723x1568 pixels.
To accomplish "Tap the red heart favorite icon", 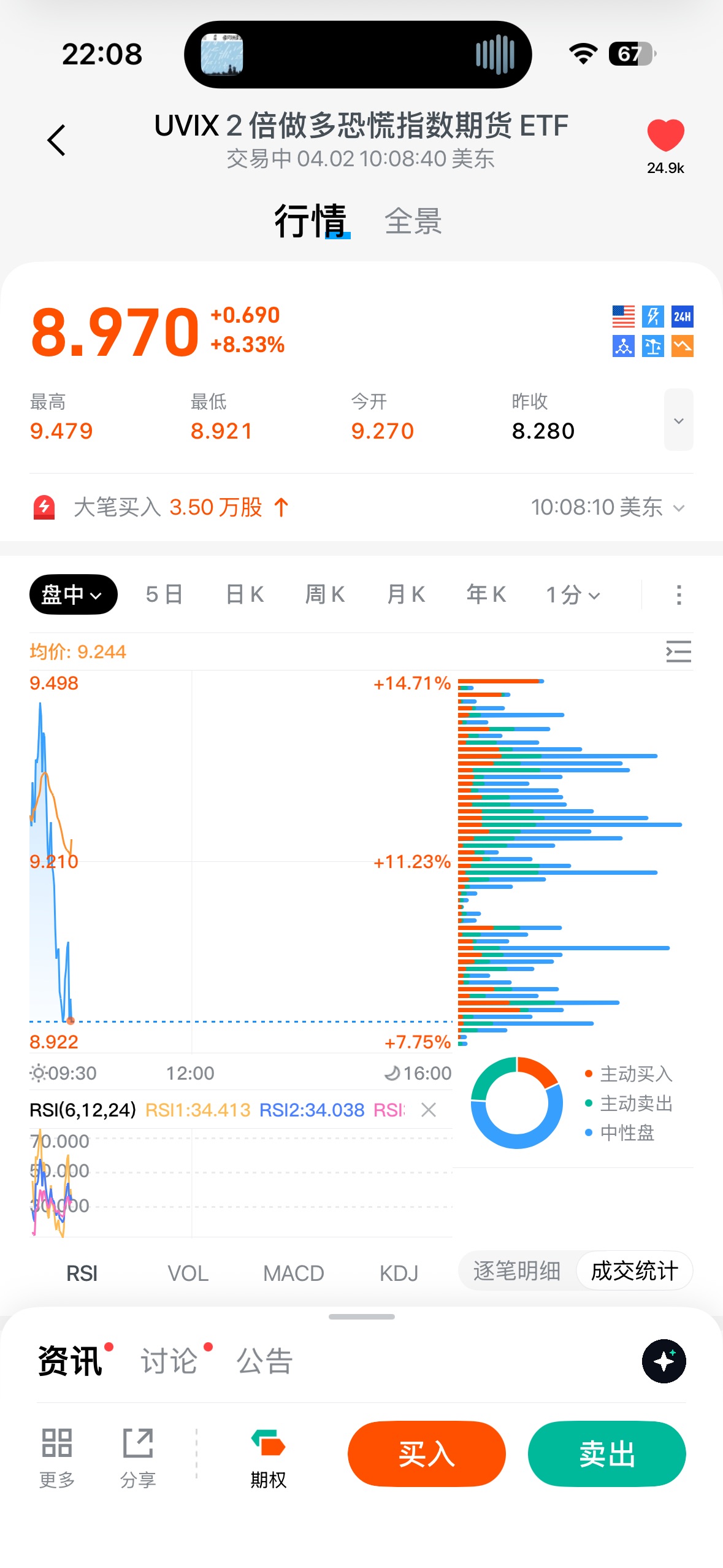I will tap(665, 135).
